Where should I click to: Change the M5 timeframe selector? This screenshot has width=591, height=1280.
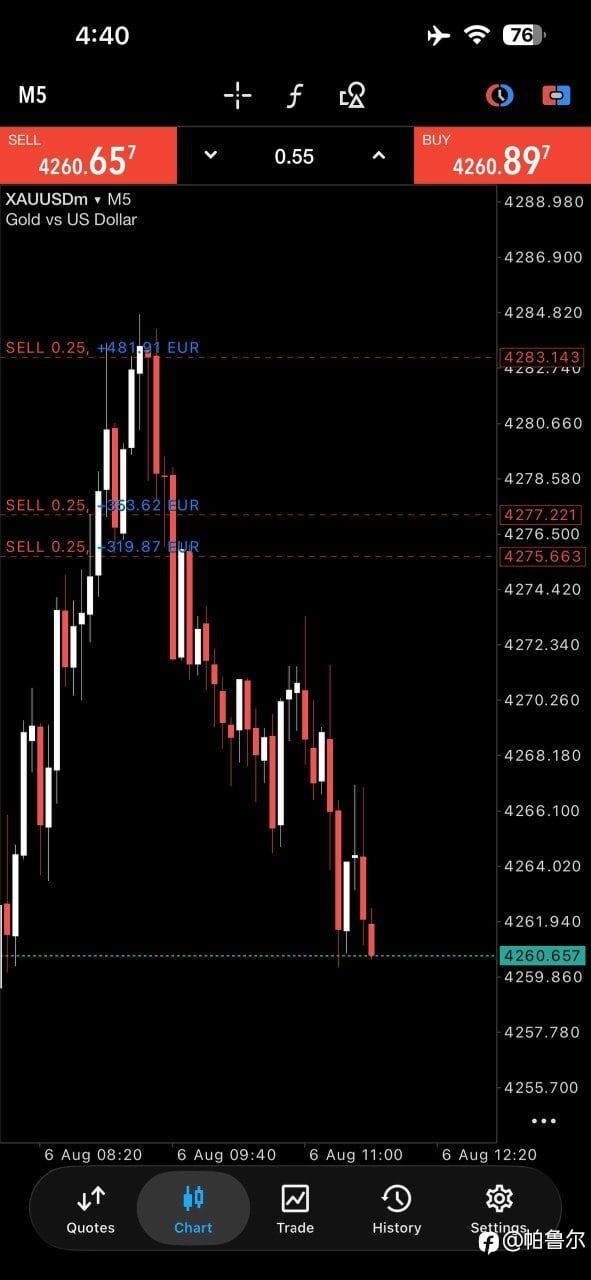tap(32, 95)
